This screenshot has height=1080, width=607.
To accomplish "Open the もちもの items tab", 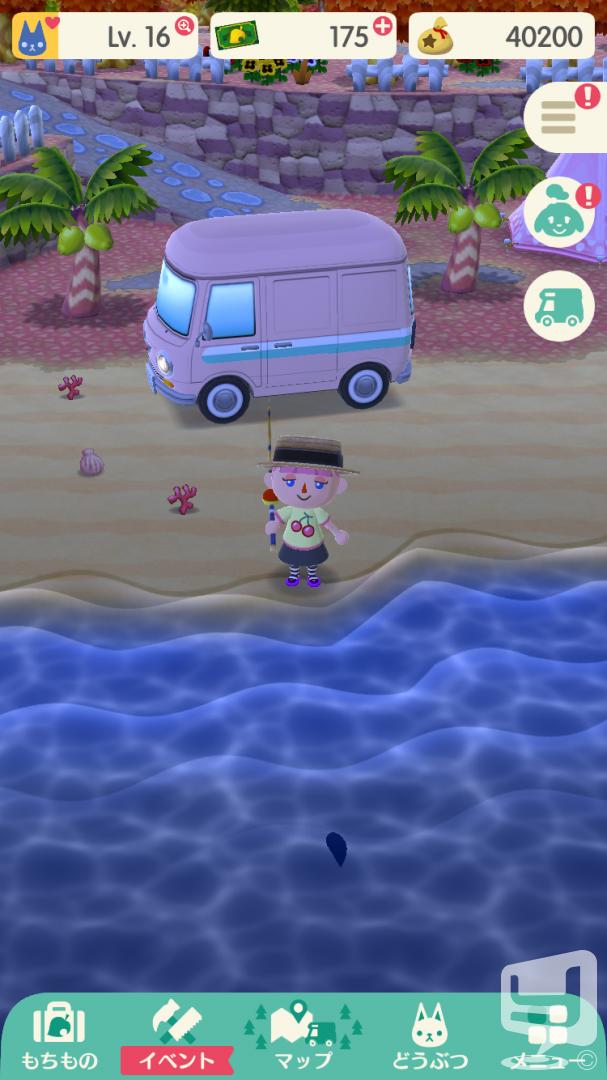I will 59,1035.
